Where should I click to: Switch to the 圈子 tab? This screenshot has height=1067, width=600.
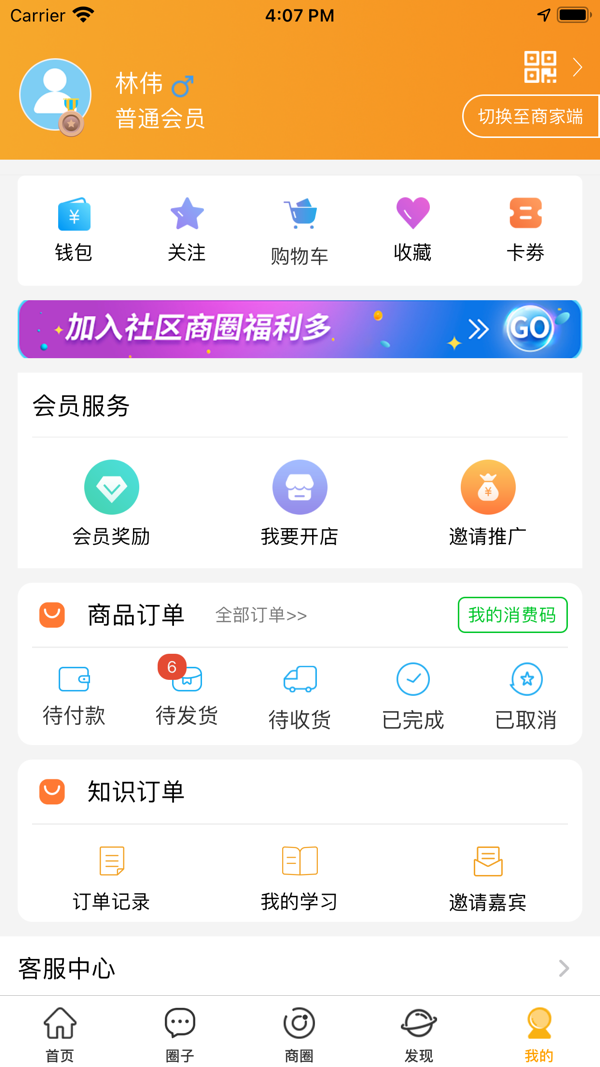point(180,1034)
